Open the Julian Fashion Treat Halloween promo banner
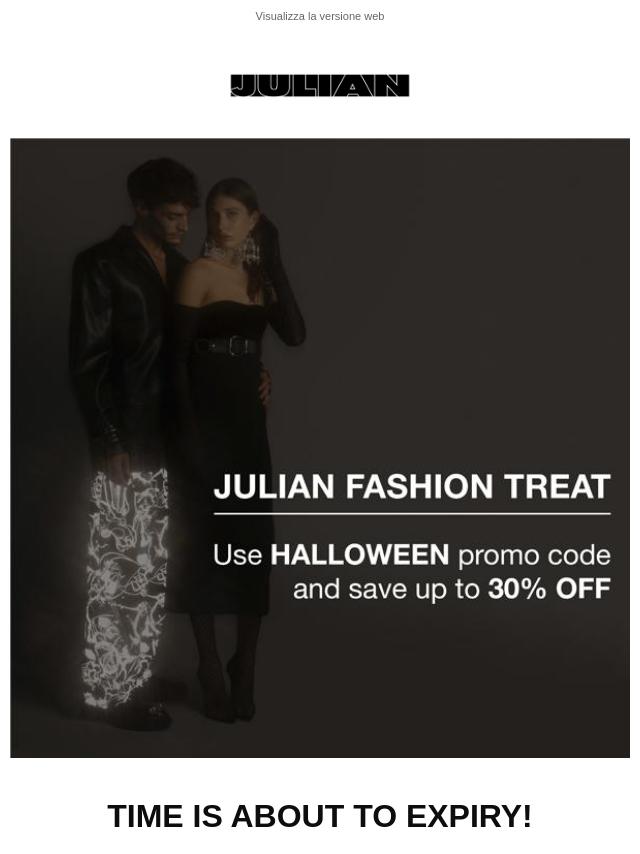Image resolution: width=640 pixels, height=854 pixels. (x=320, y=447)
